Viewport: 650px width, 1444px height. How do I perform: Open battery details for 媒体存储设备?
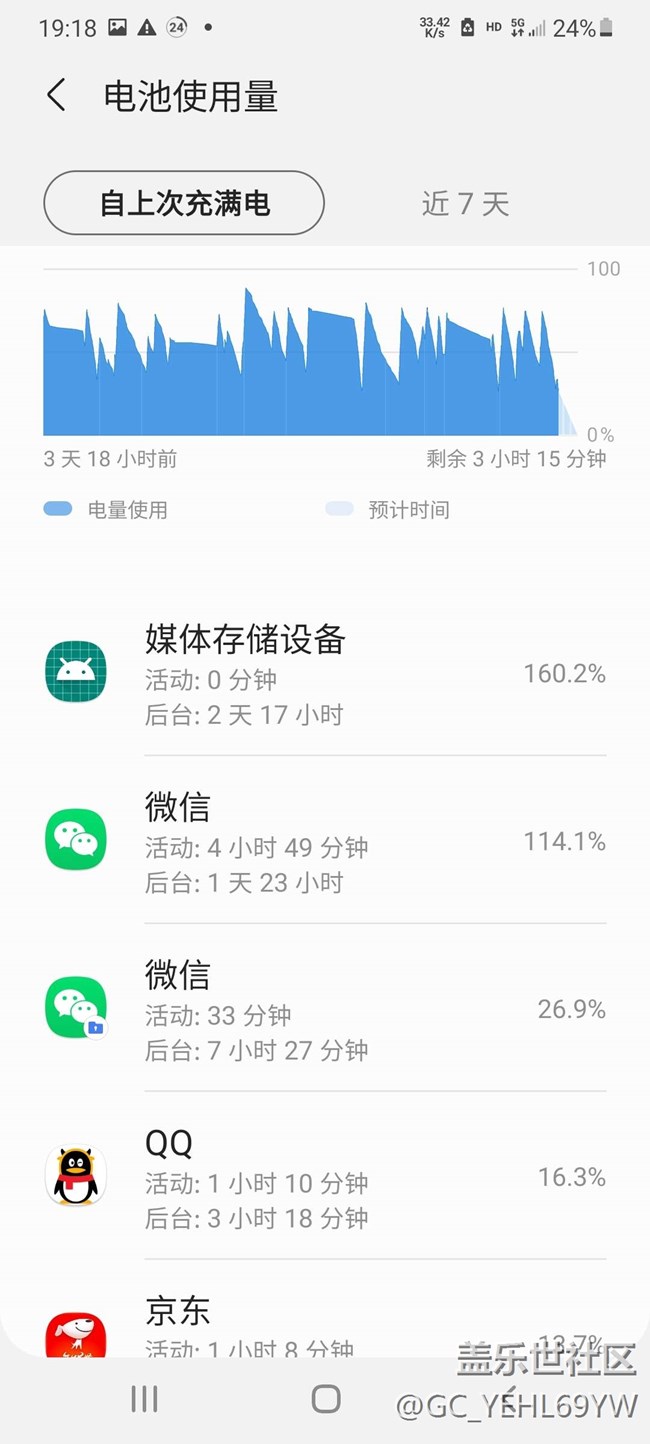325,675
